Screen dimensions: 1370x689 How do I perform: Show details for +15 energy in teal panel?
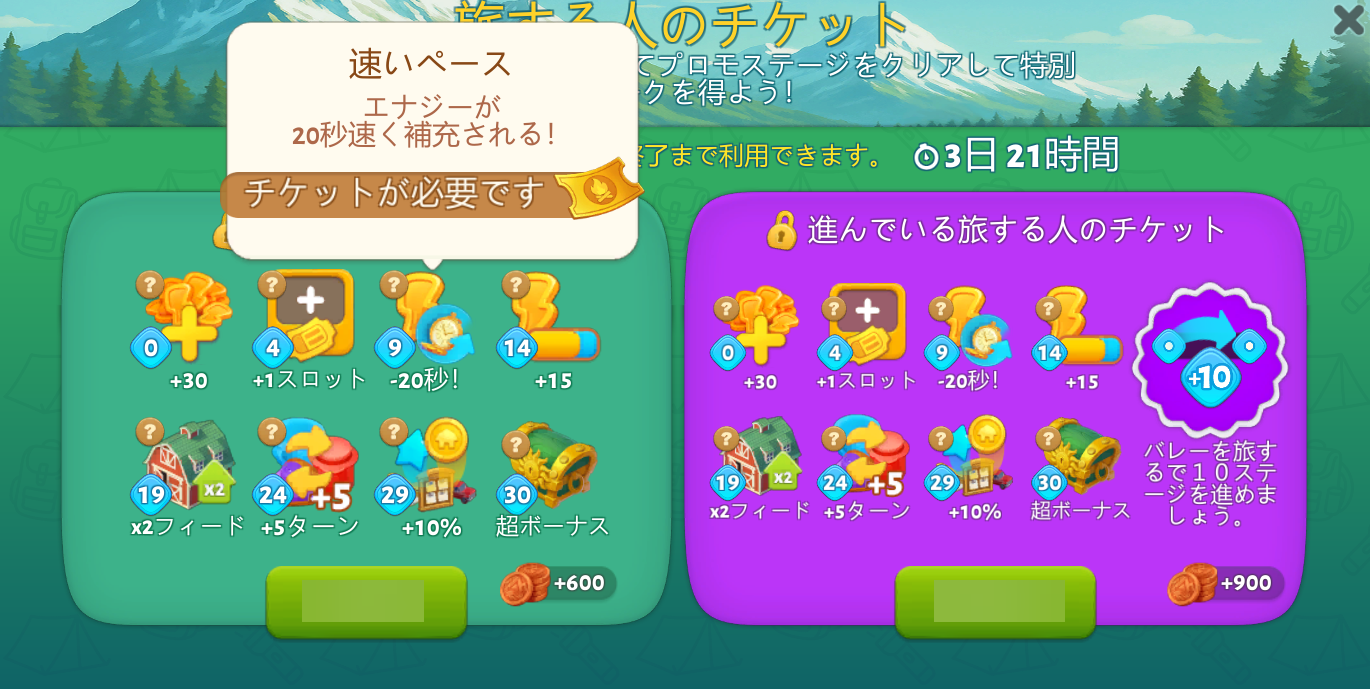516,285
